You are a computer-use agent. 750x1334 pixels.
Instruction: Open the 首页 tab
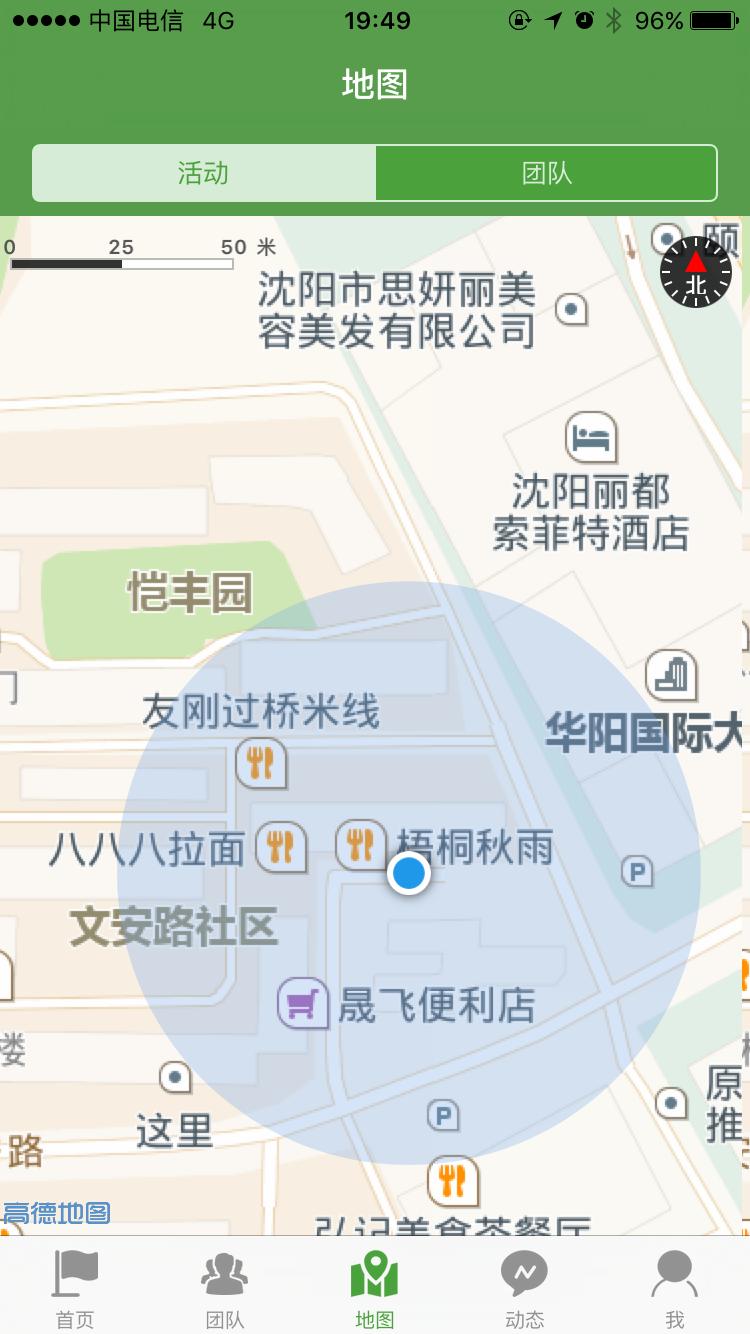75,1288
